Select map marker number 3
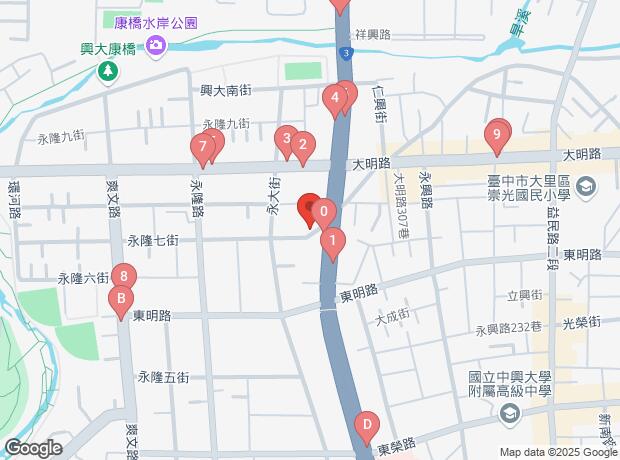Screen dimensions: 620x460 tap(286, 140)
